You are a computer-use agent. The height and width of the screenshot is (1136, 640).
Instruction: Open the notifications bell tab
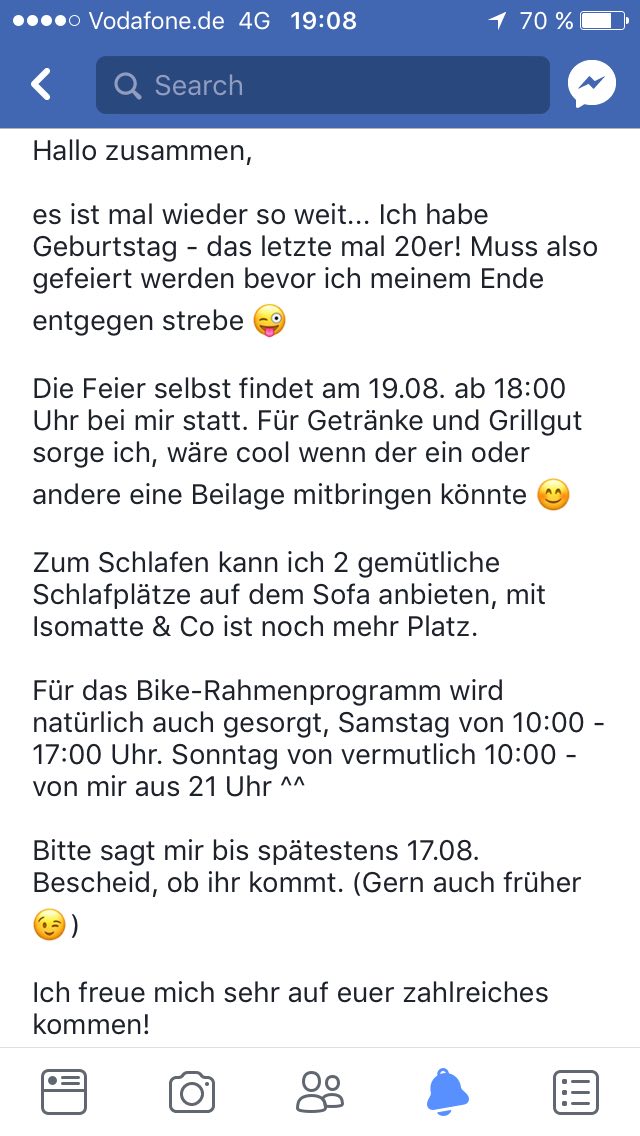pos(448,1091)
